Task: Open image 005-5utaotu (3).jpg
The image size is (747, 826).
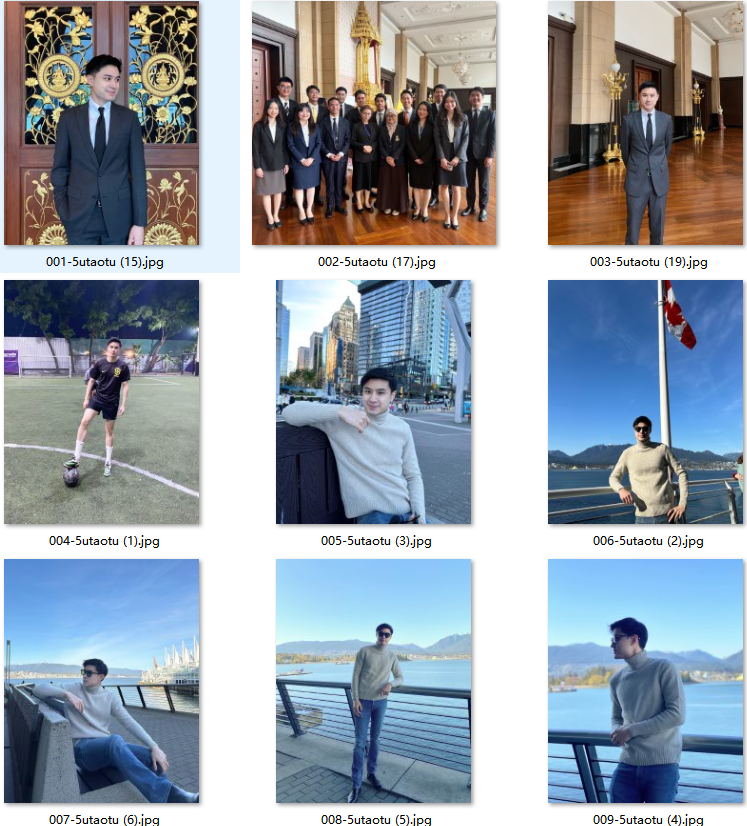Action: pyautogui.click(x=374, y=402)
